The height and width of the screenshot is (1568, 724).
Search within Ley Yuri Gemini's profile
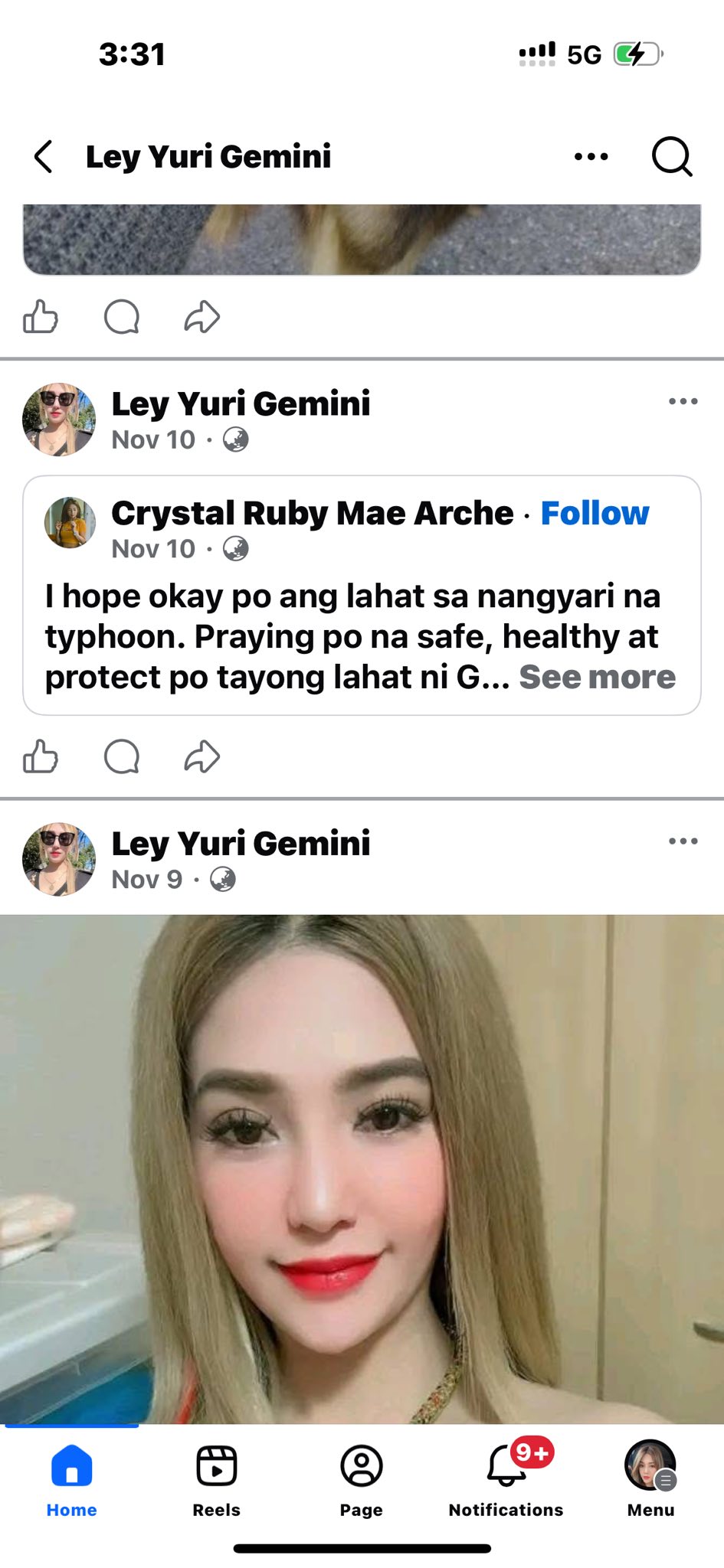tap(672, 157)
